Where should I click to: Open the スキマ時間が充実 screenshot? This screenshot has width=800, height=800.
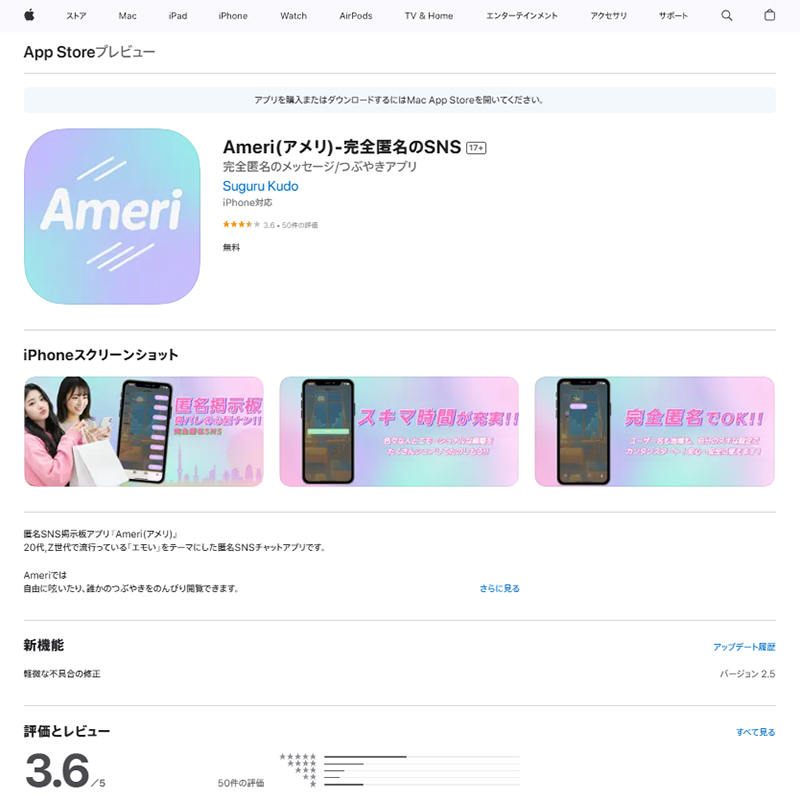[399, 431]
